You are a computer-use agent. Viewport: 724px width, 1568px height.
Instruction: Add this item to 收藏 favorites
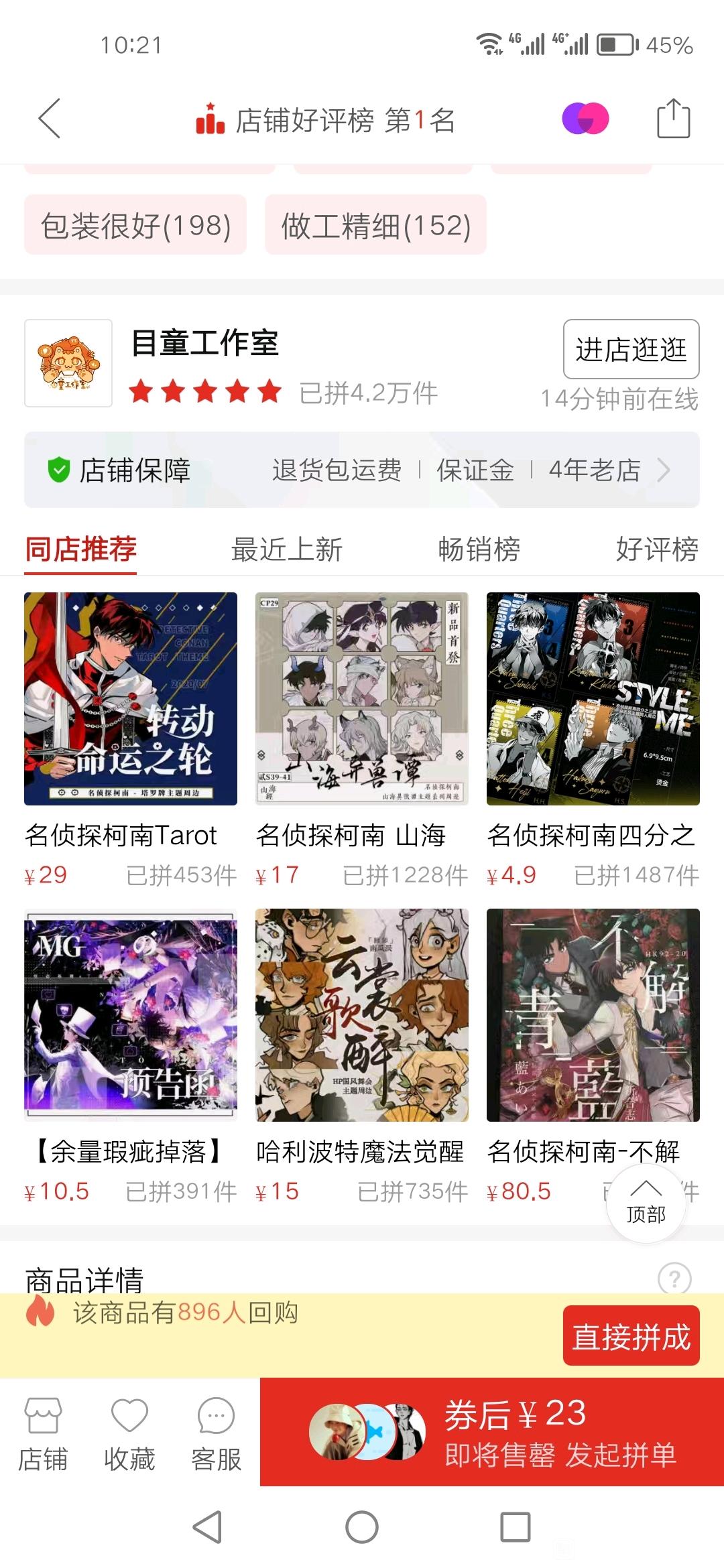129,1431
